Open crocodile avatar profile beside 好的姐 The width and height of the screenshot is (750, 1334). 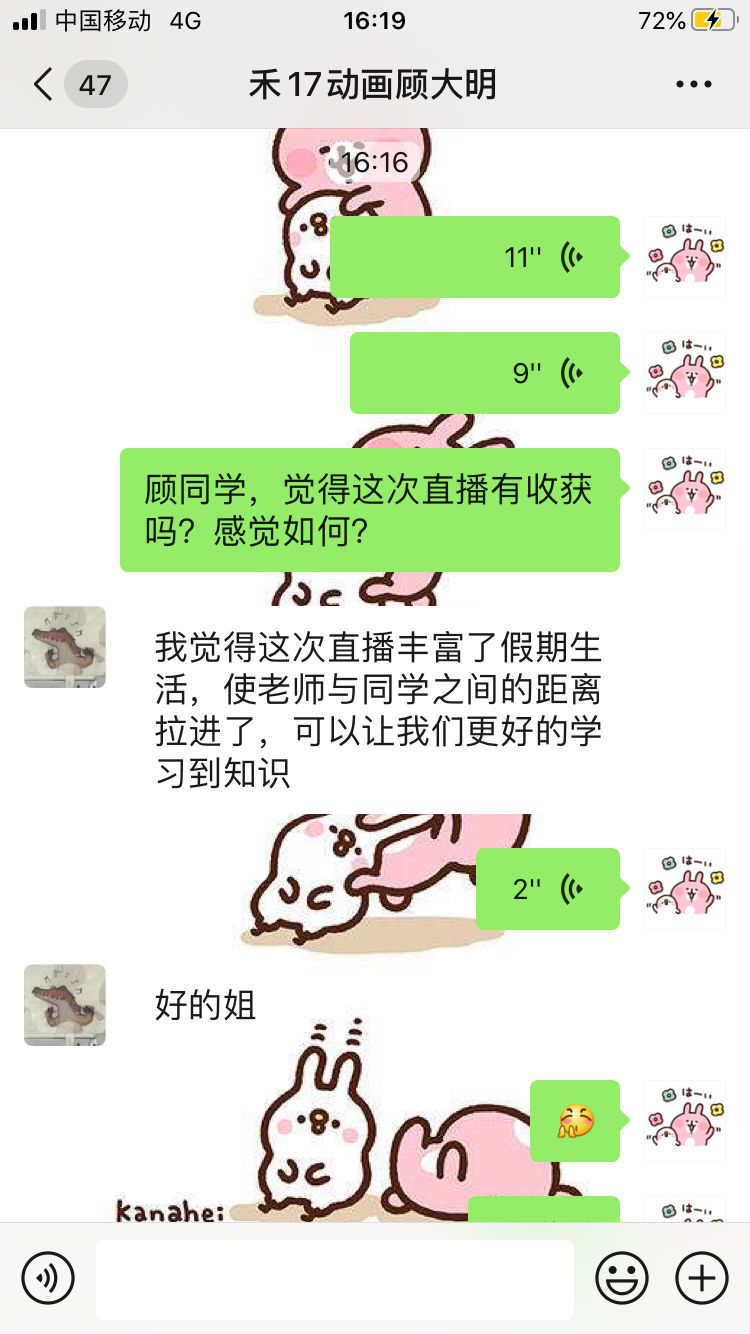pyautogui.click(x=65, y=1005)
